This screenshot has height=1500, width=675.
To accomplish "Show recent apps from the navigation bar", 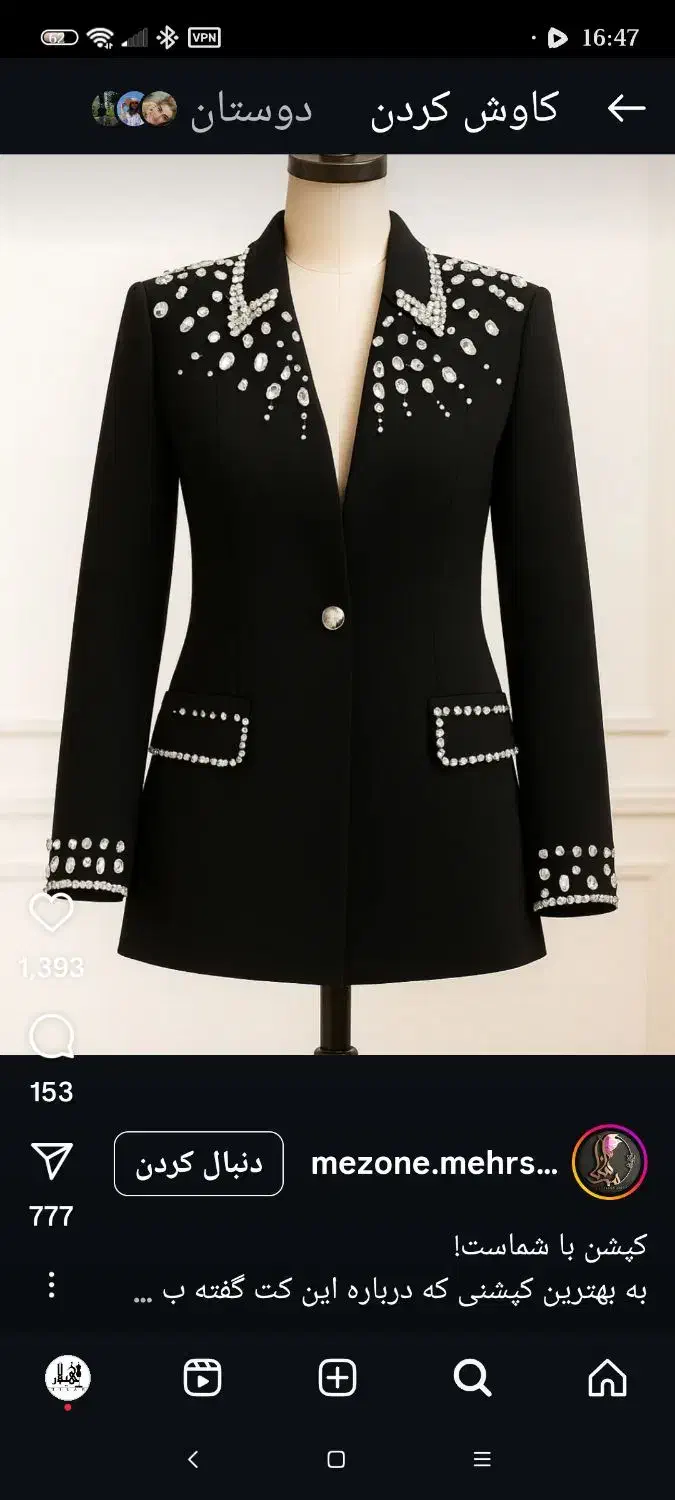I will 482,1459.
